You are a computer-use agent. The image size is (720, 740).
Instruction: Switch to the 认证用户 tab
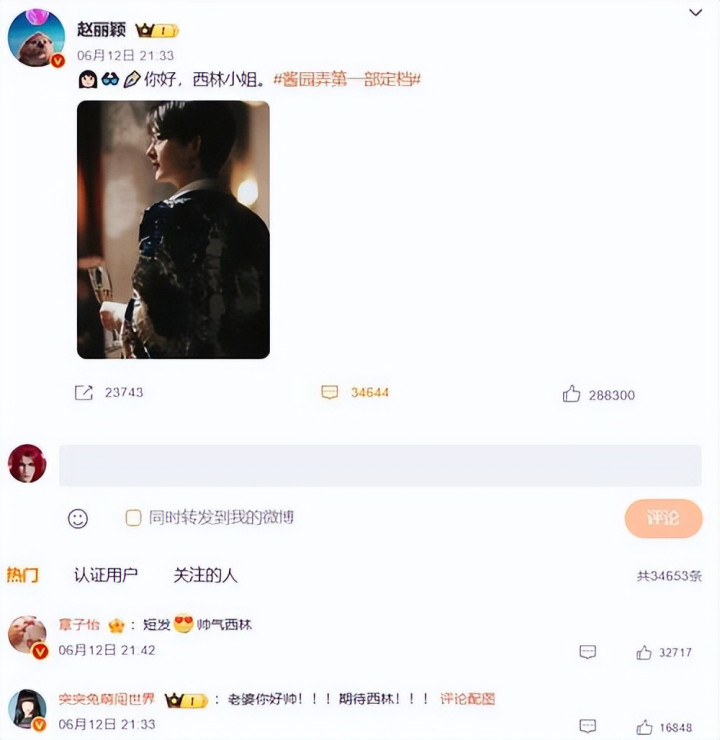106,575
